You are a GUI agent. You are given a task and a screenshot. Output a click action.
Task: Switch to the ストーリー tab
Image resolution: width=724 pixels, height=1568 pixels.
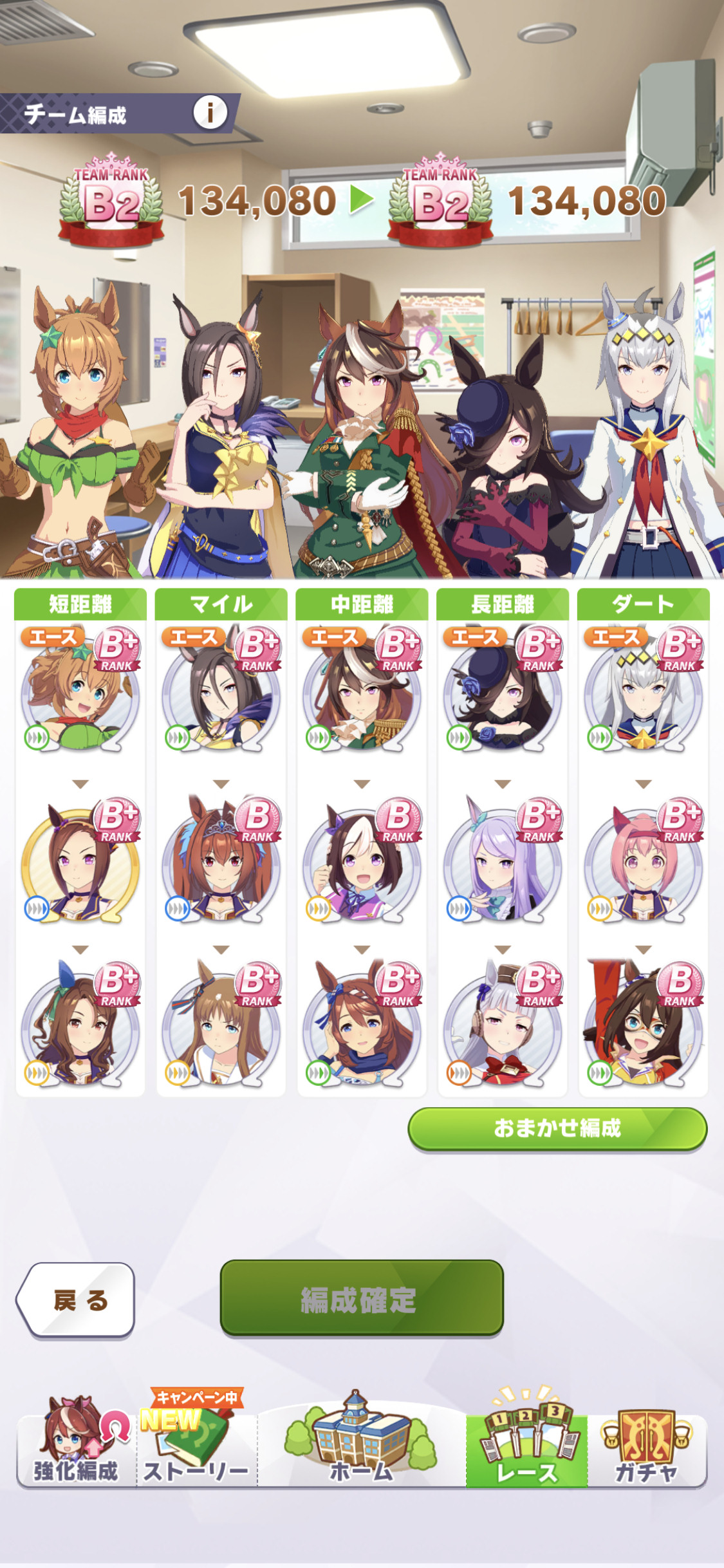[196, 1442]
